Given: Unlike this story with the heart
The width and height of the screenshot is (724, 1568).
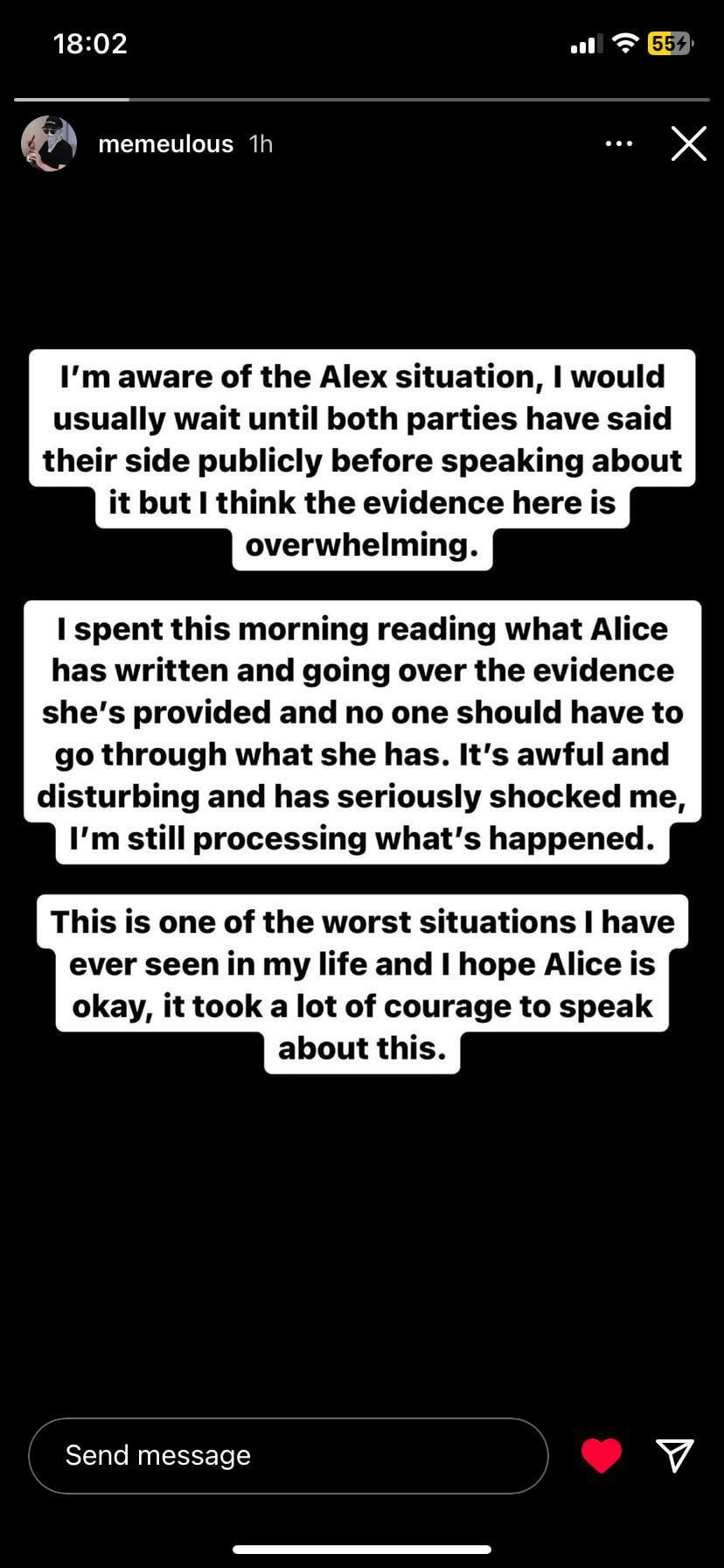Looking at the screenshot, I should coord(602,1455).
